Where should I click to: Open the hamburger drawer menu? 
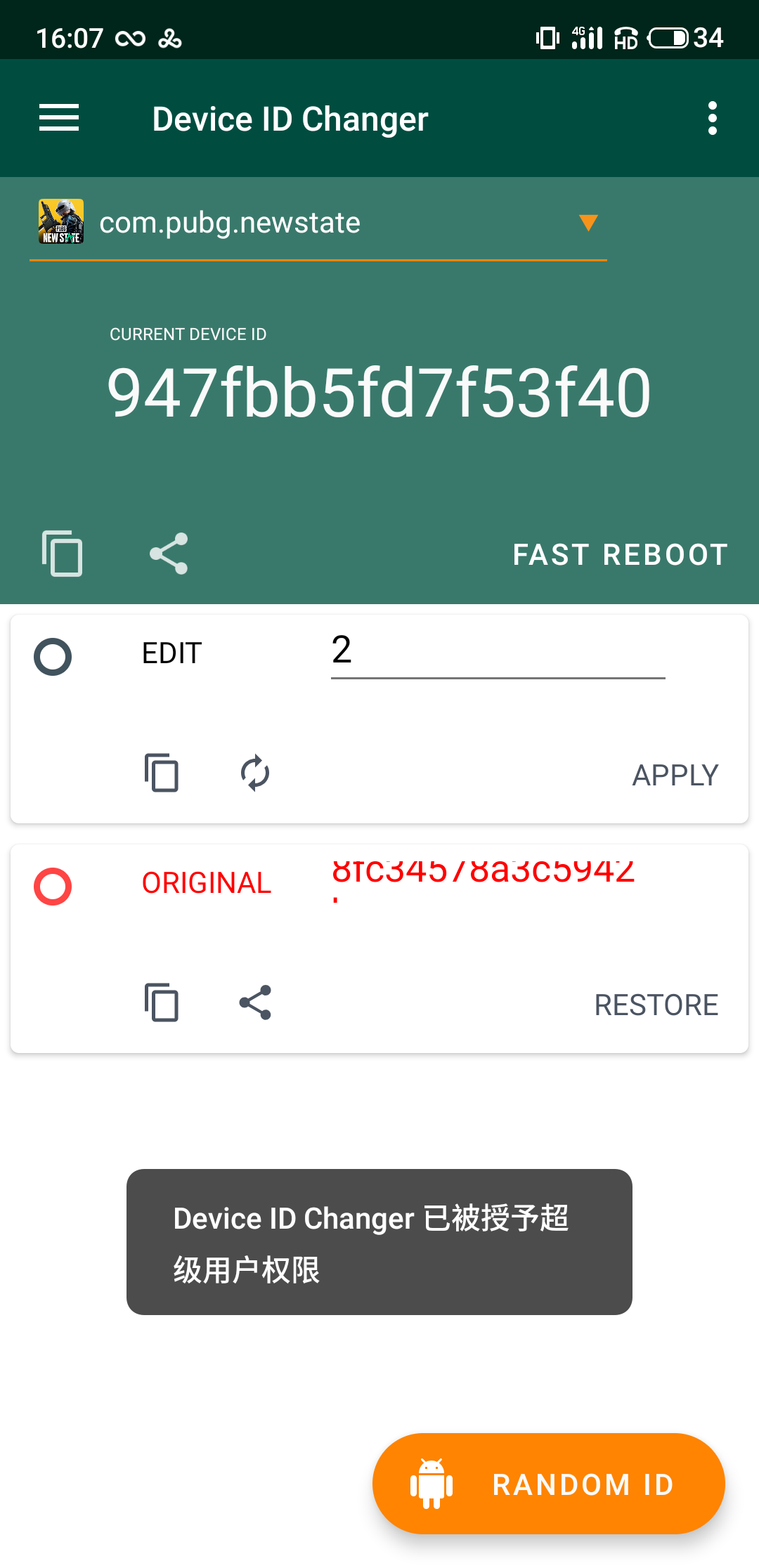[59, 118]
